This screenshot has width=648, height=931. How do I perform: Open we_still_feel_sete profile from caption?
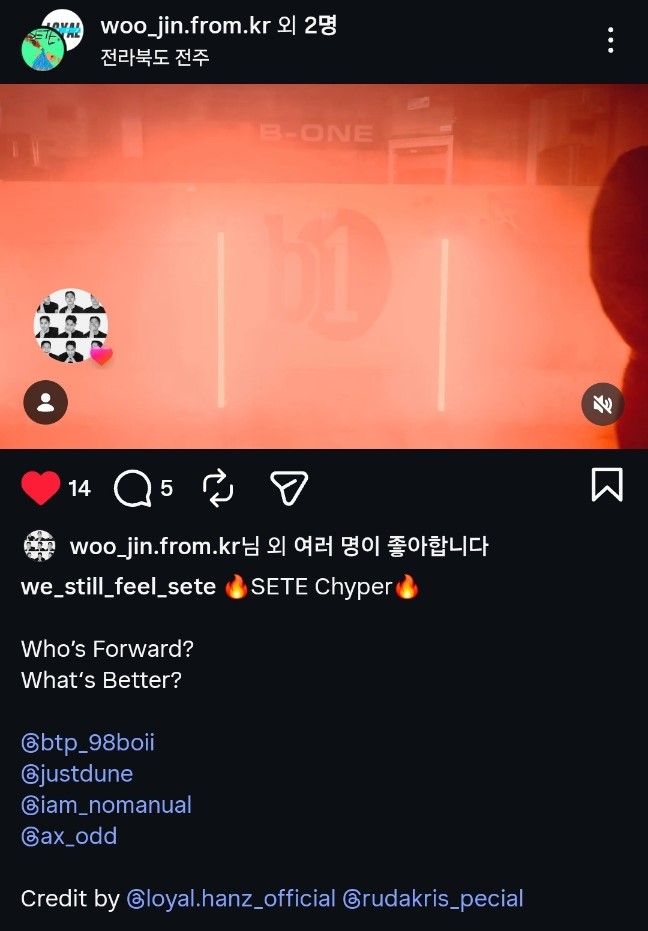pyautogui.click(x=118, y=587)
